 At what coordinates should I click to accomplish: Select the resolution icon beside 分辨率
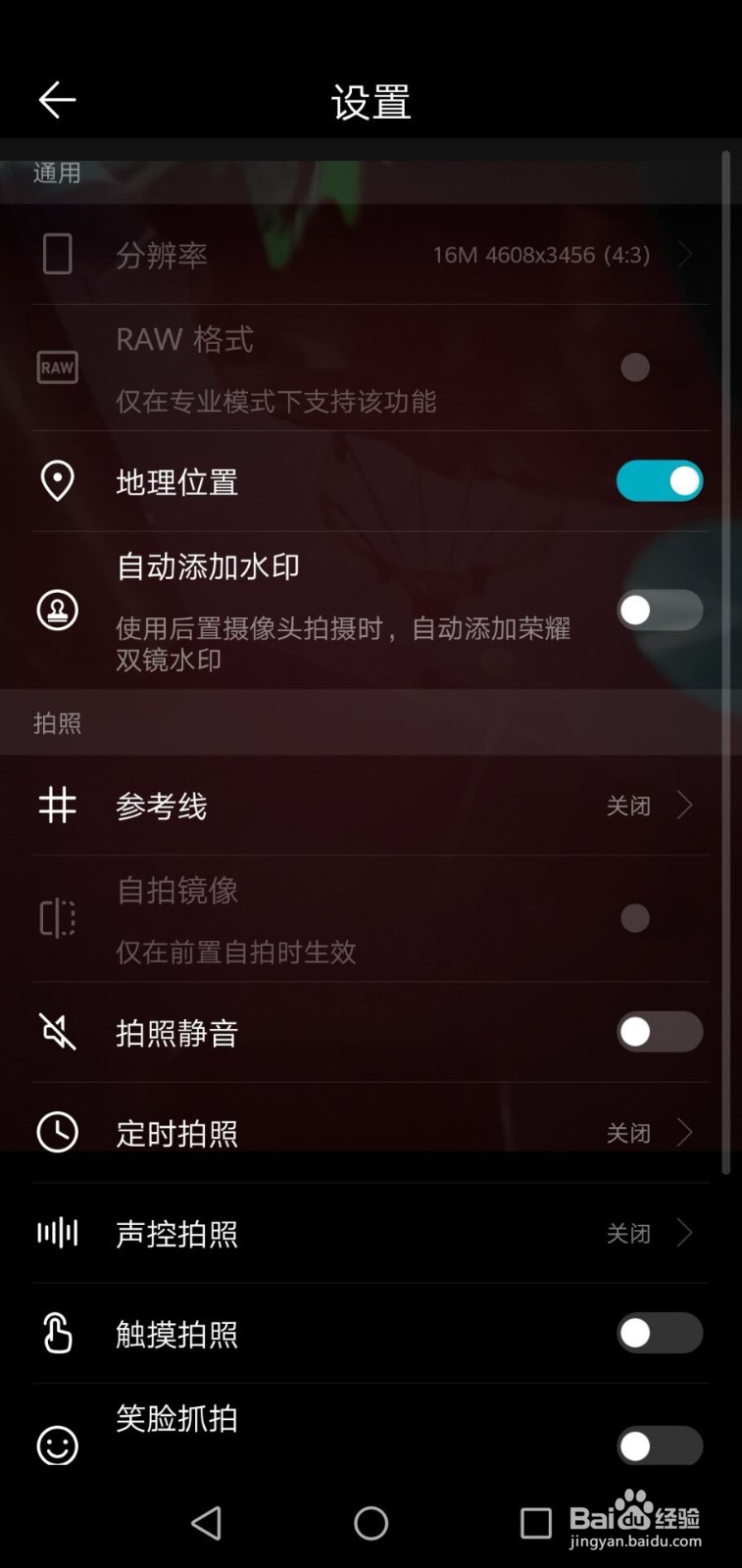point(57,255)
